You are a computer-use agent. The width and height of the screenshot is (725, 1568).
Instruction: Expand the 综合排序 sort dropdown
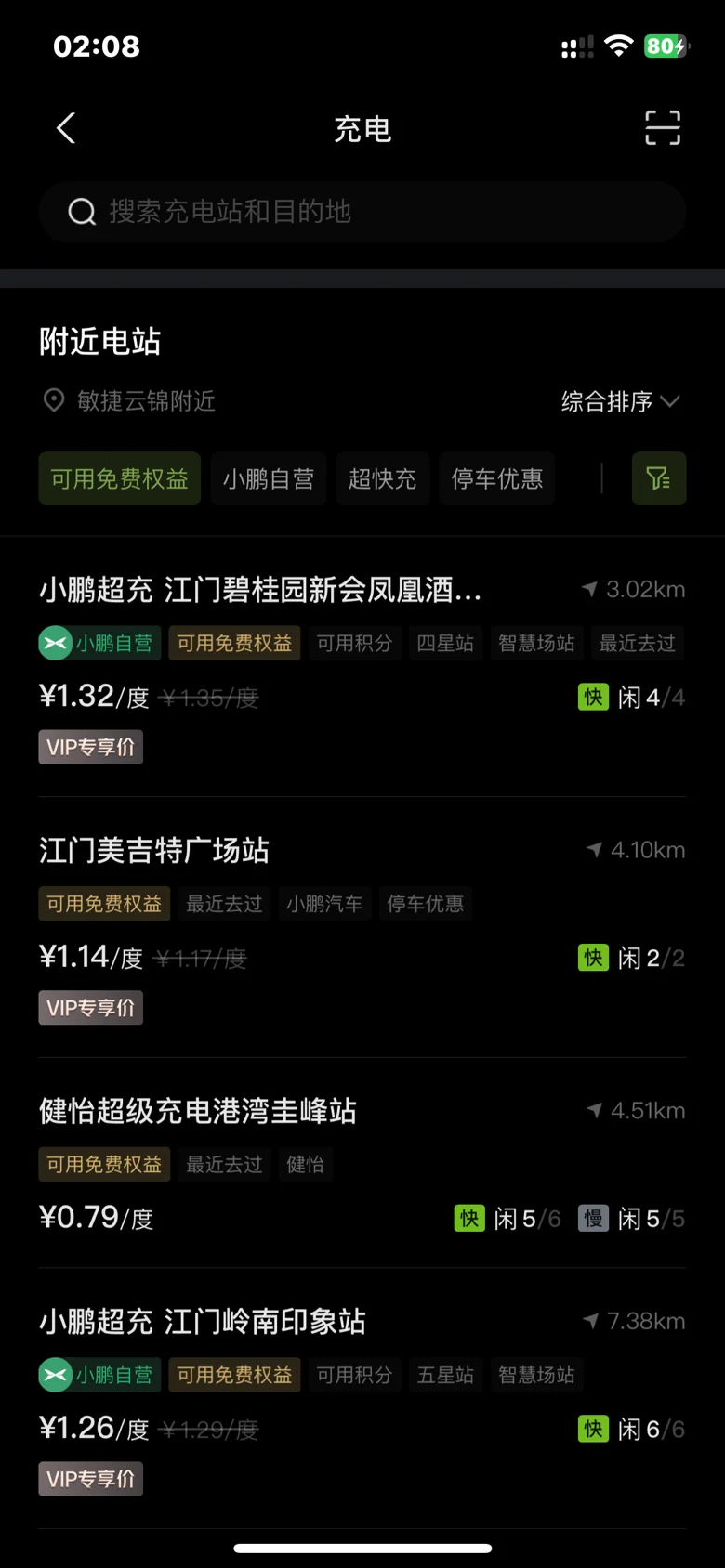point(621,401)
